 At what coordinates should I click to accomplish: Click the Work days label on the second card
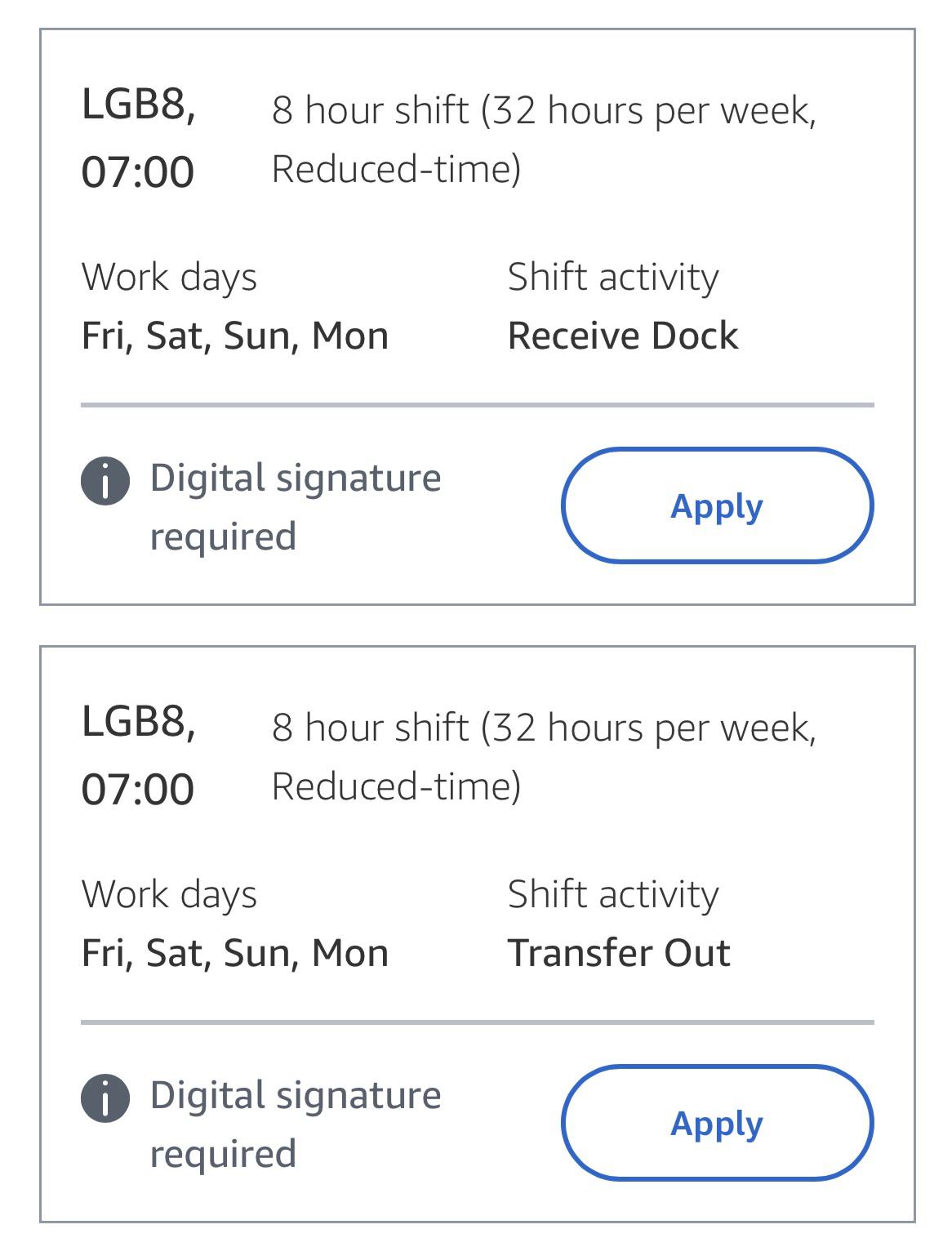[169, 894]
